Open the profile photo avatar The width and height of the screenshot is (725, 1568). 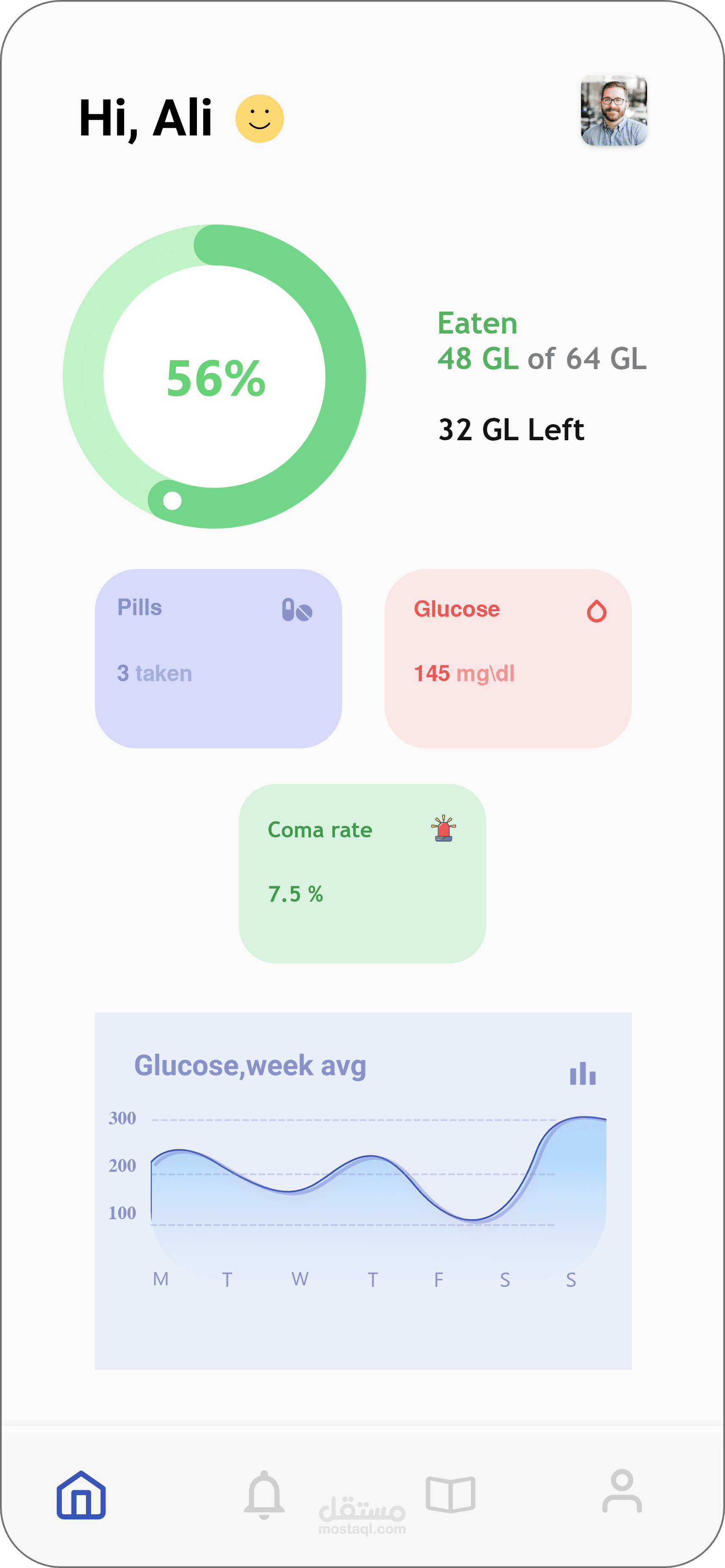coord(614,111)
